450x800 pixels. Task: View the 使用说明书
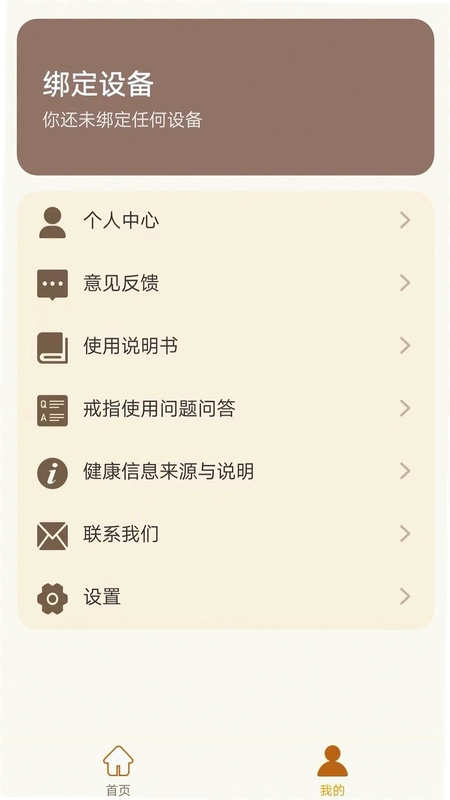[x=225, y=346]
